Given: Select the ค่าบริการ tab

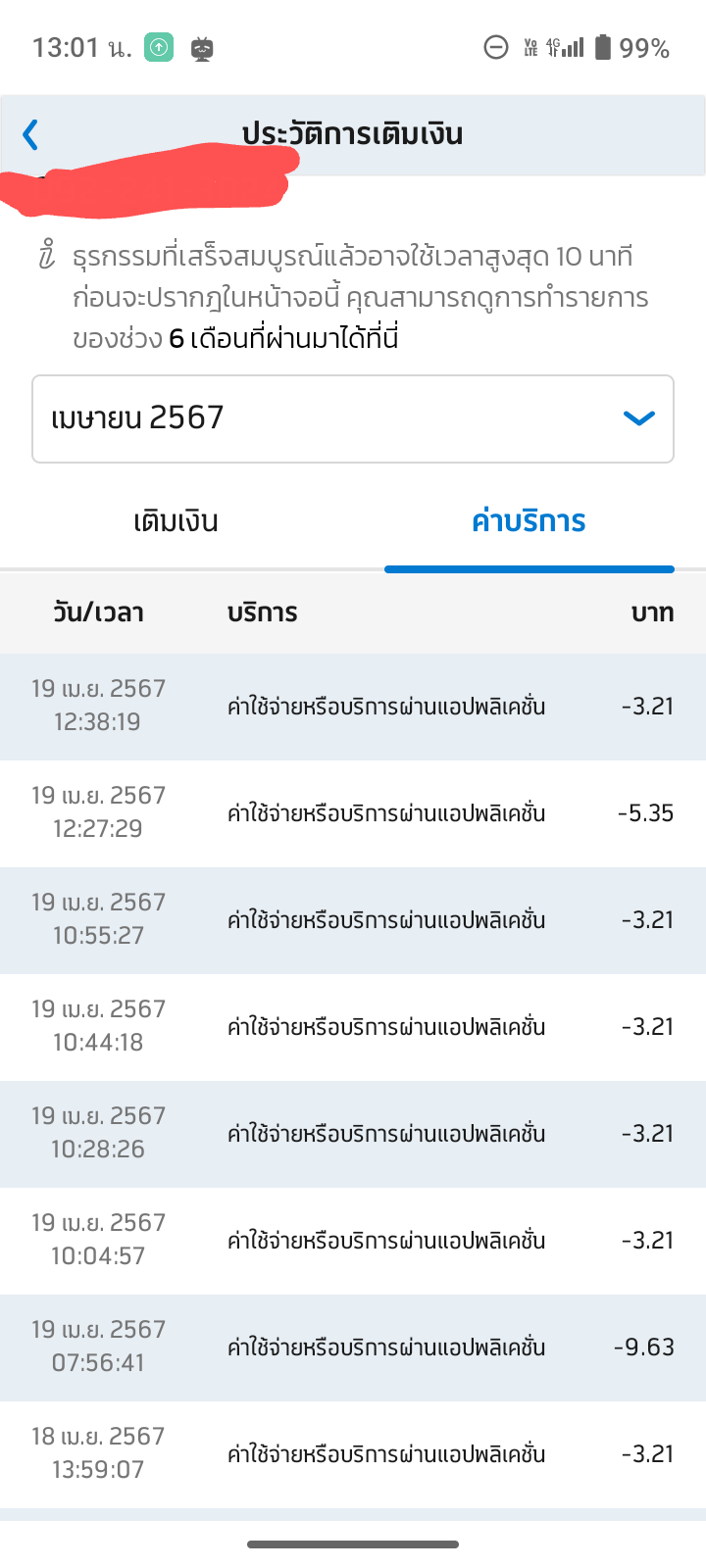Looking at the screenshot, I should coord(529,521).
